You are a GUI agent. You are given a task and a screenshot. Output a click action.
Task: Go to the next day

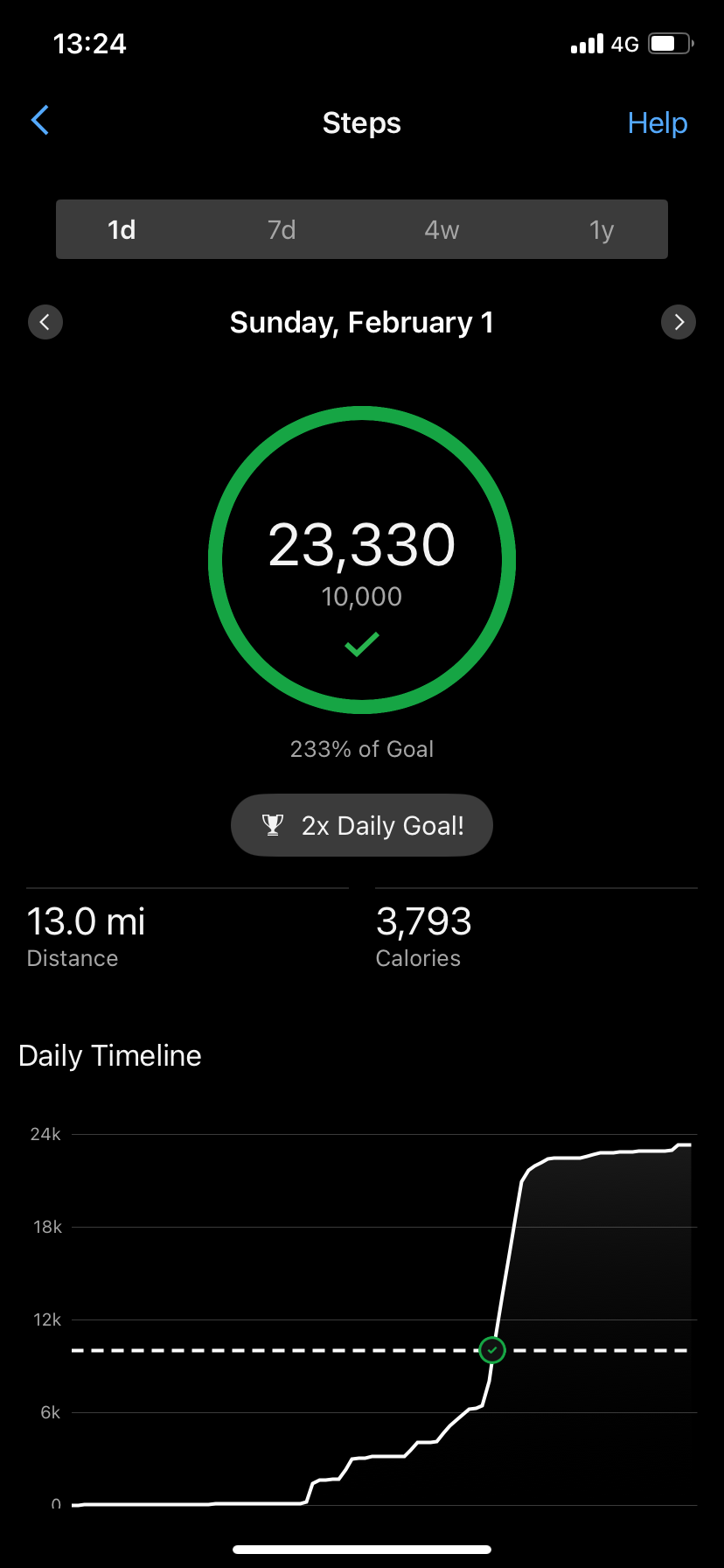click(679, 322)
